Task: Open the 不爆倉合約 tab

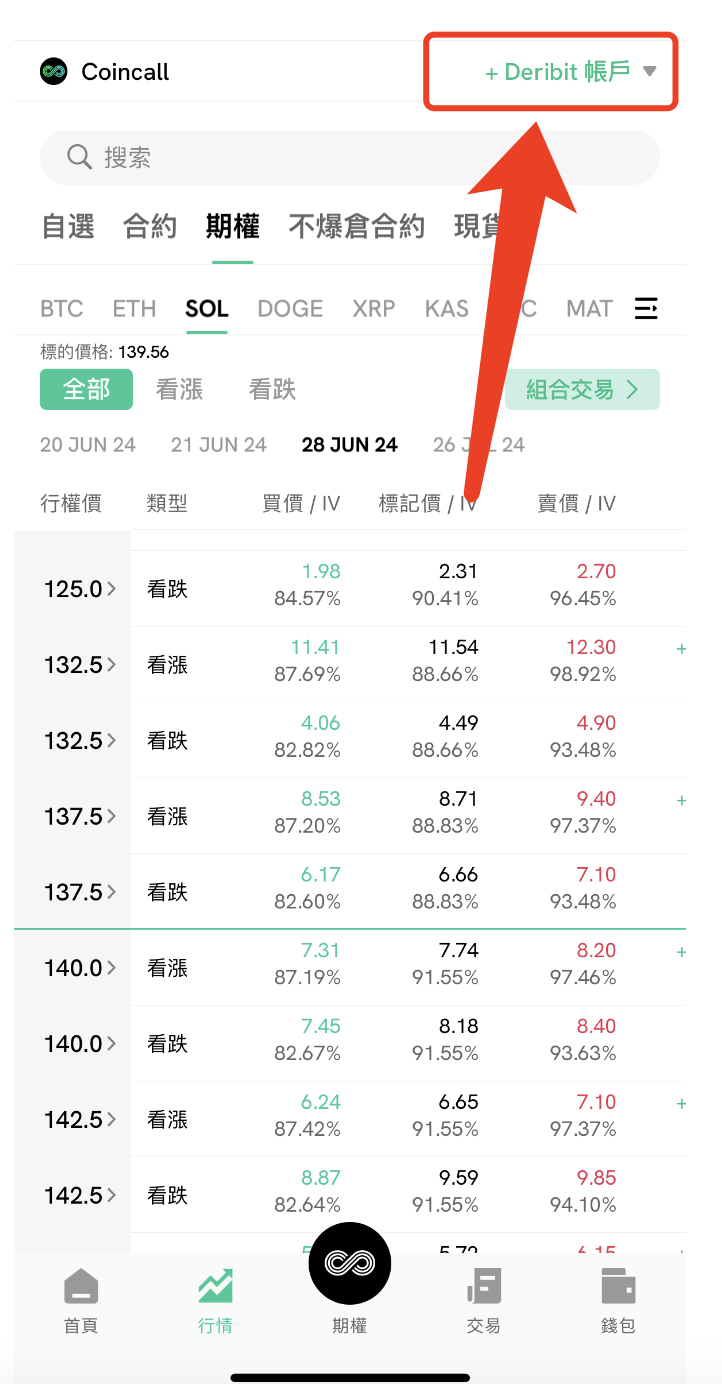Action: (x=357, y=226)
